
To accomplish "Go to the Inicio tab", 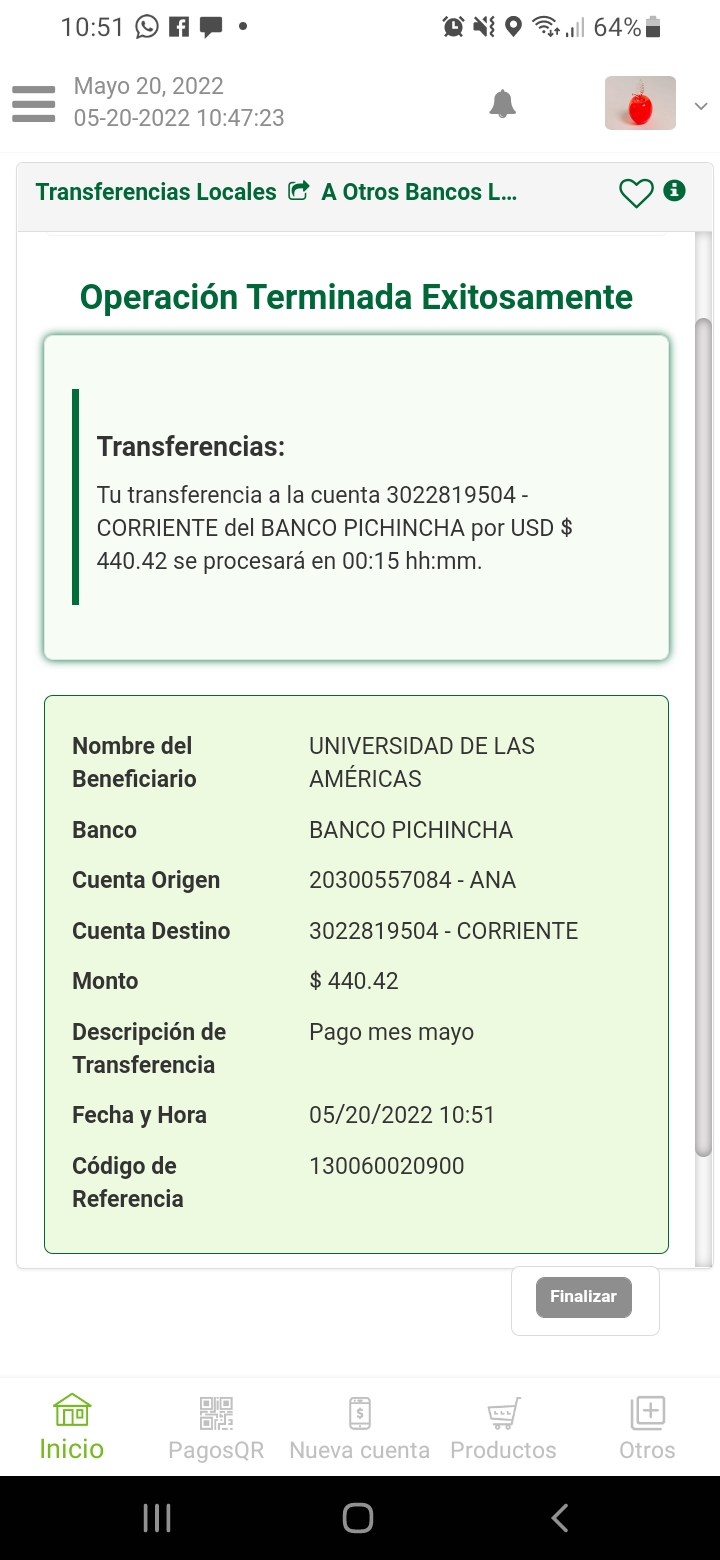I will click(72, 1428).
